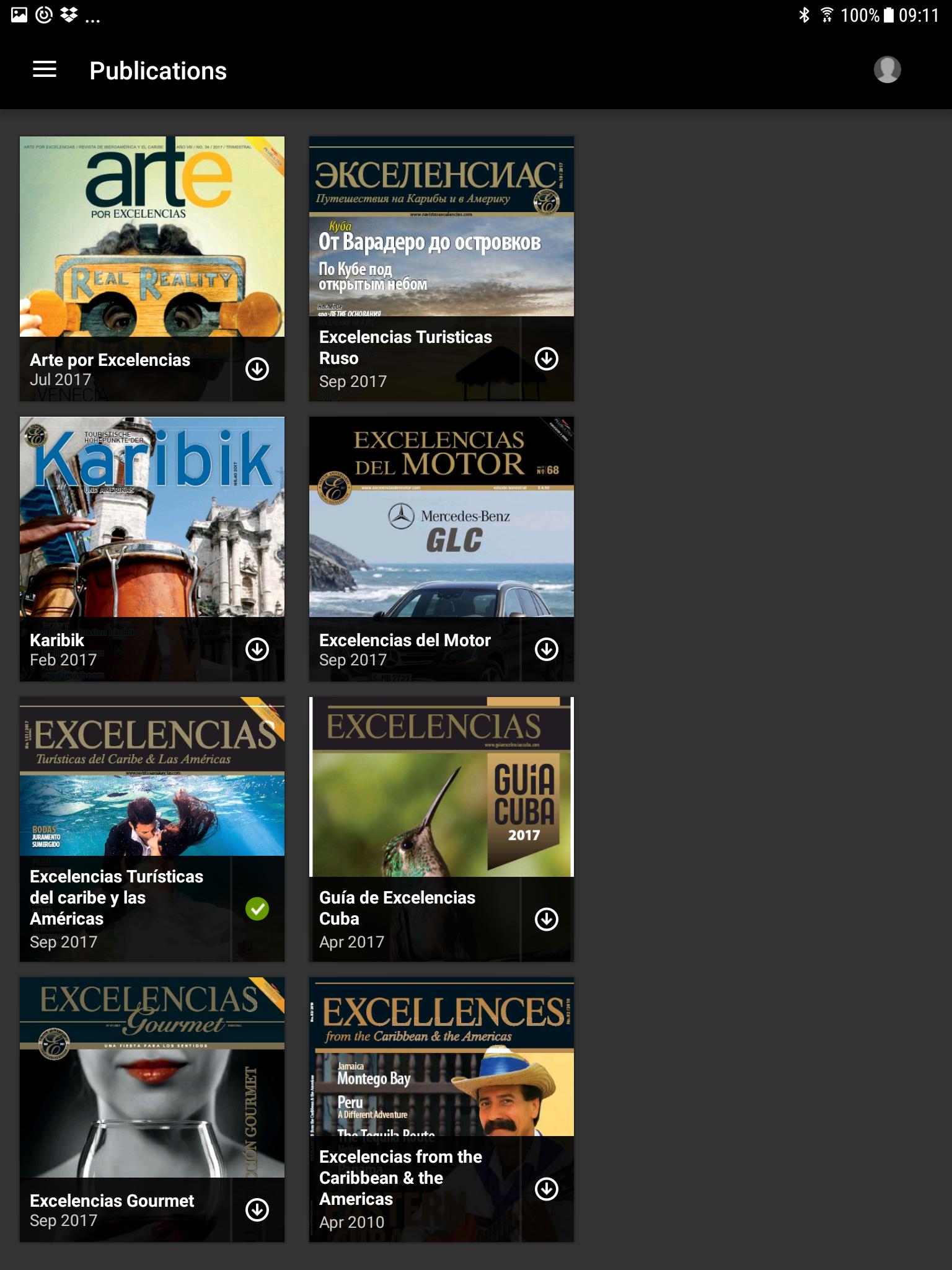Screen dimensions: 952x1270
Task: Download Arte por Excelencias Jul 2017
Action: pyautogui.click(x=257, y=369)
